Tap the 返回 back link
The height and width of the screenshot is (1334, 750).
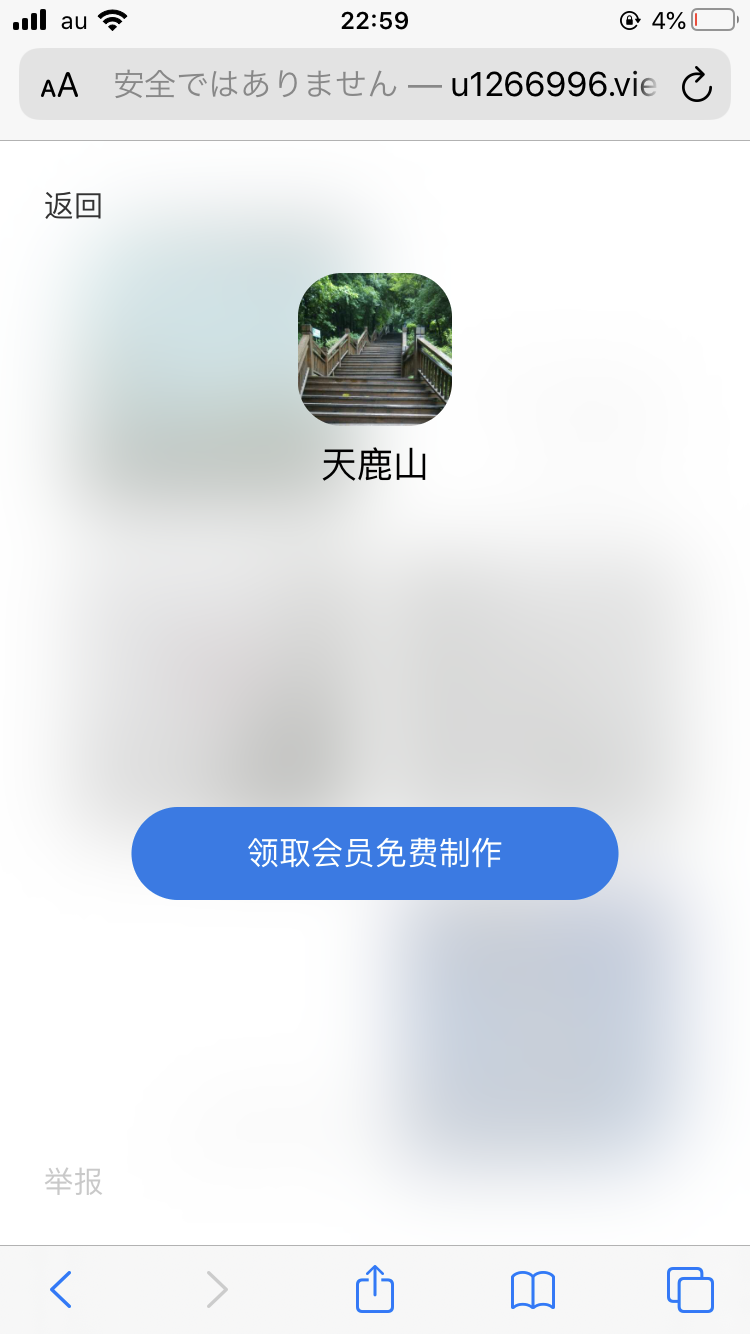click(73, 206)
